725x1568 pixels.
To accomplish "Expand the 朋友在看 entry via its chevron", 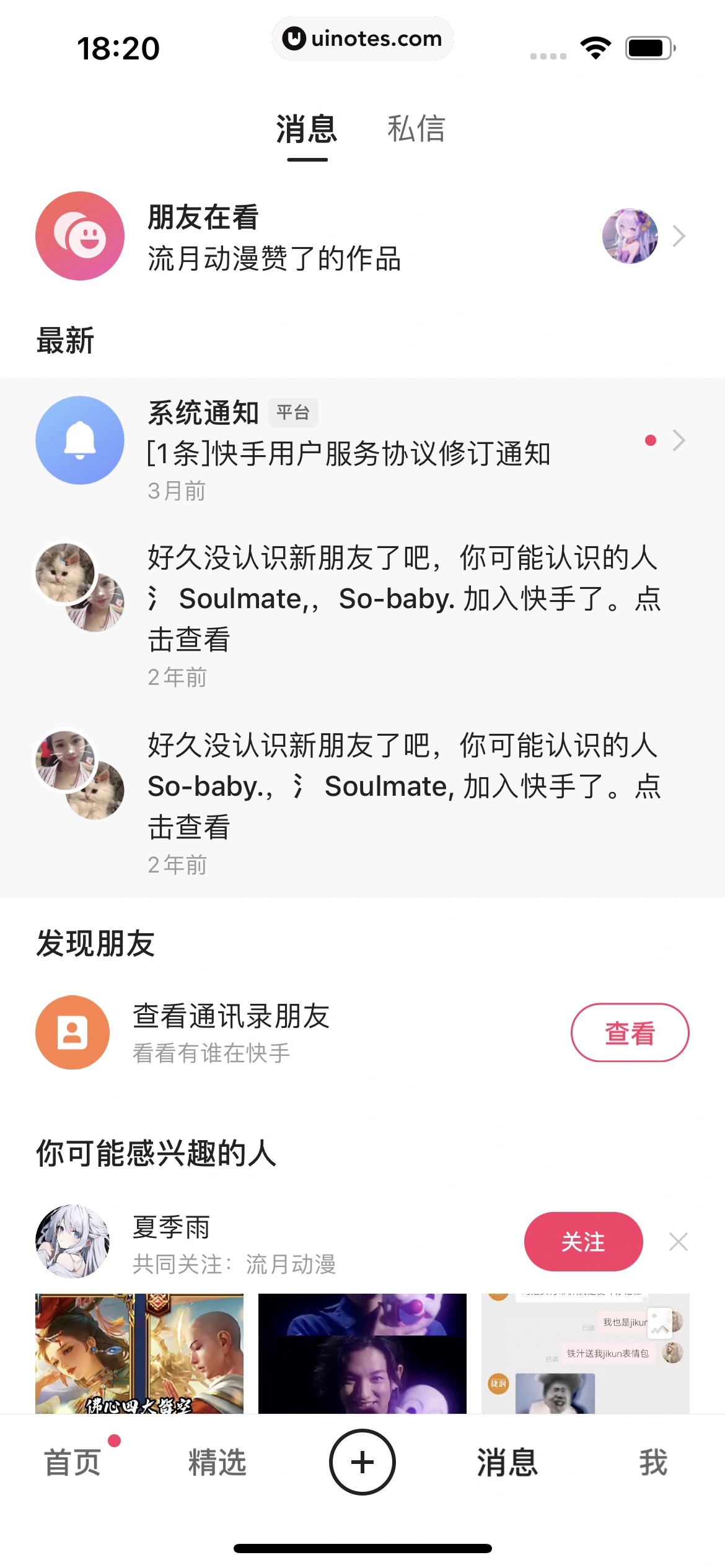I will 680,236.
